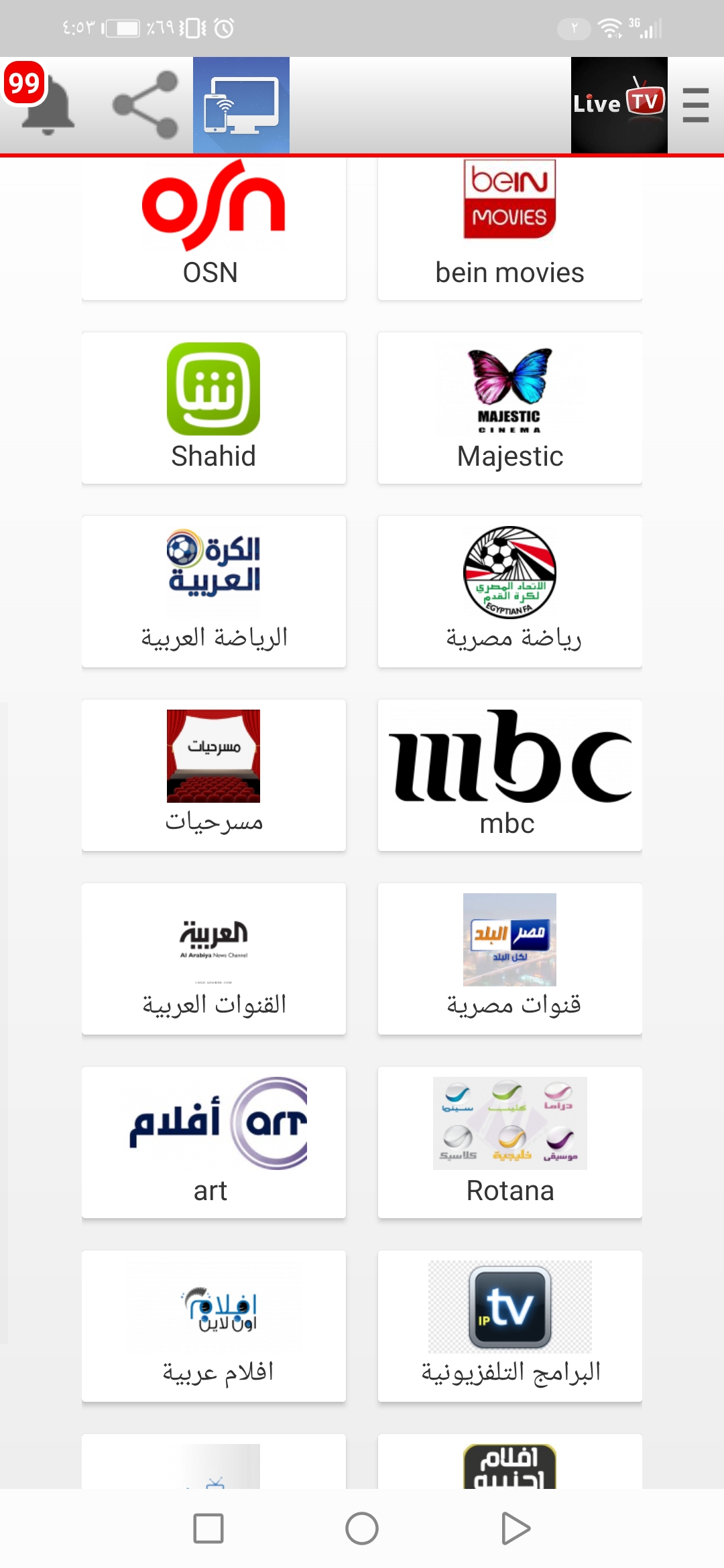Screen dimensions: 724x1568
Task: Select the Majestic cinema tile
Action: 509,389
